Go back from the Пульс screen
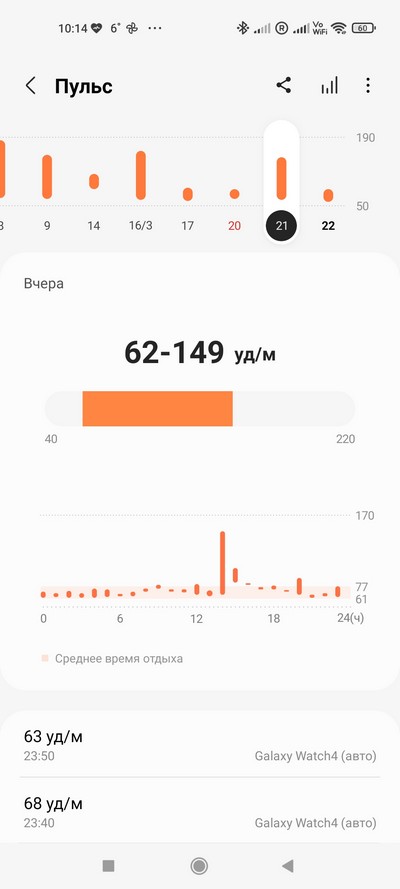This screenshot has height=889, width=400. point(31,86)
